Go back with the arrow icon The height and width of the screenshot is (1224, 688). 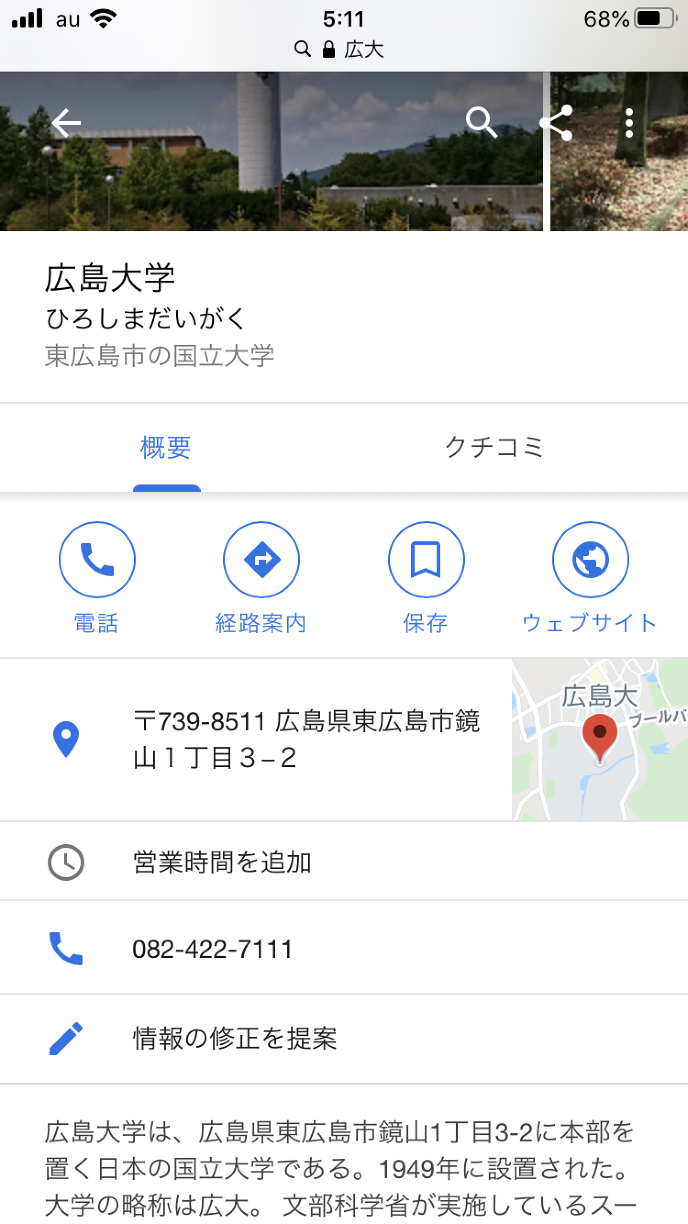point(66,123)
